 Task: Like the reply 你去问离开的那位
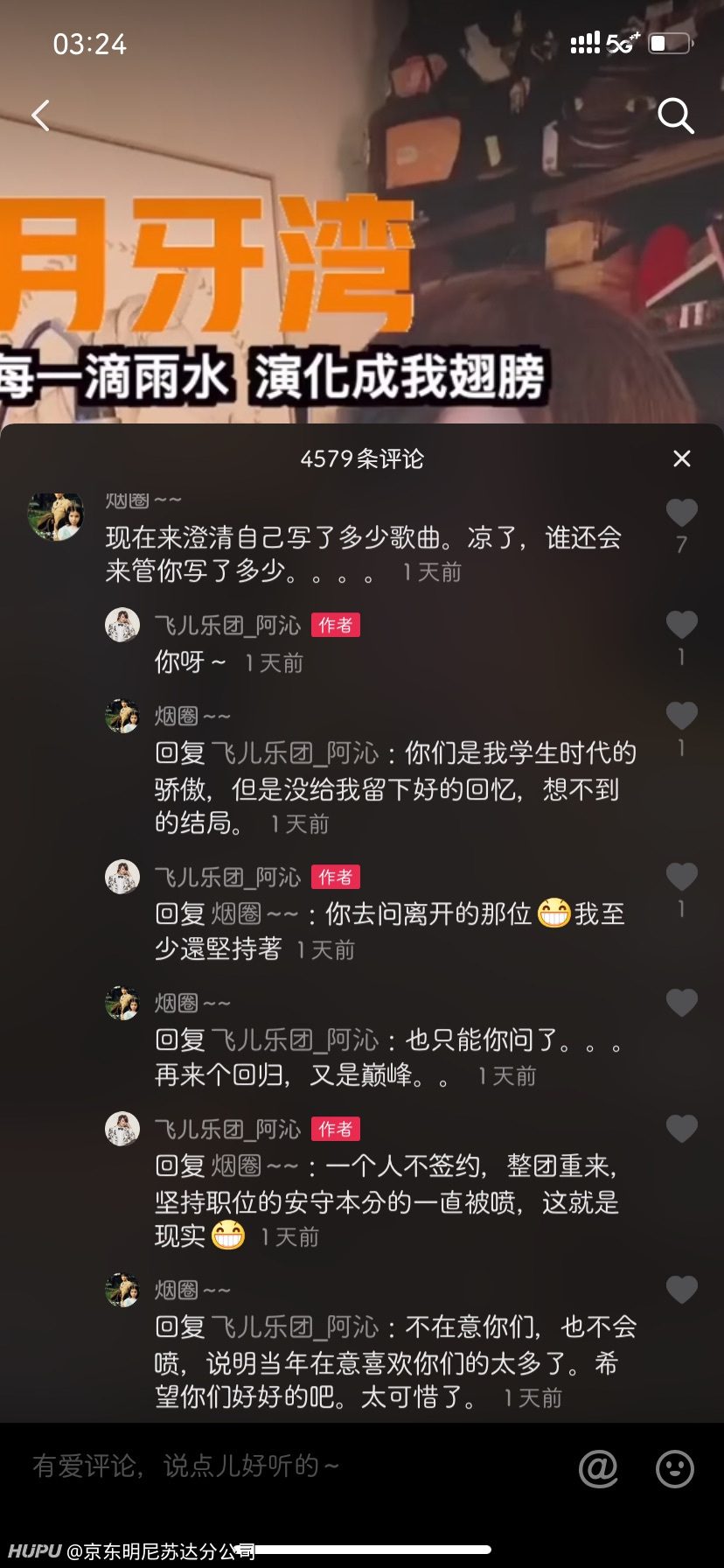(682, 877)
